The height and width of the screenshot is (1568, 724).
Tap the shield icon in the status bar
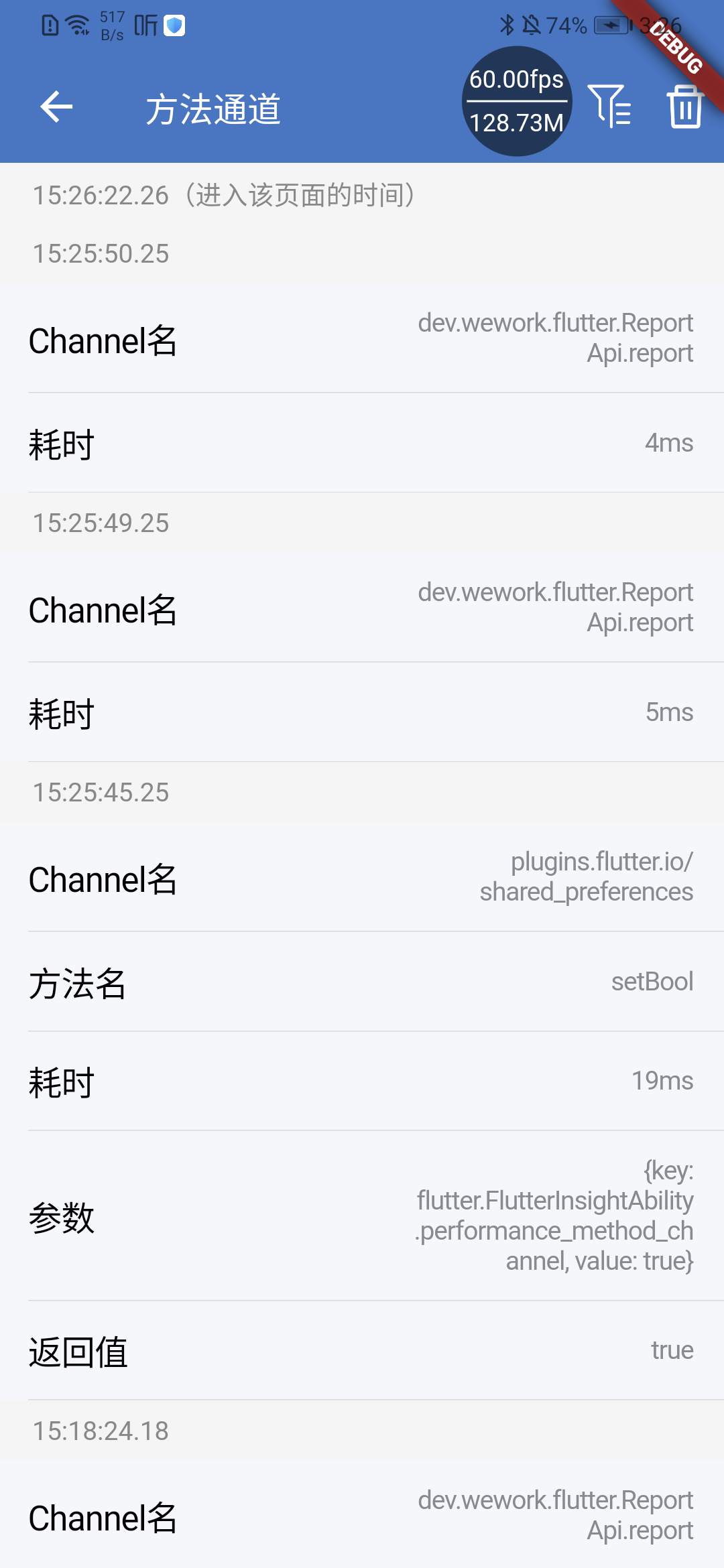174,24
